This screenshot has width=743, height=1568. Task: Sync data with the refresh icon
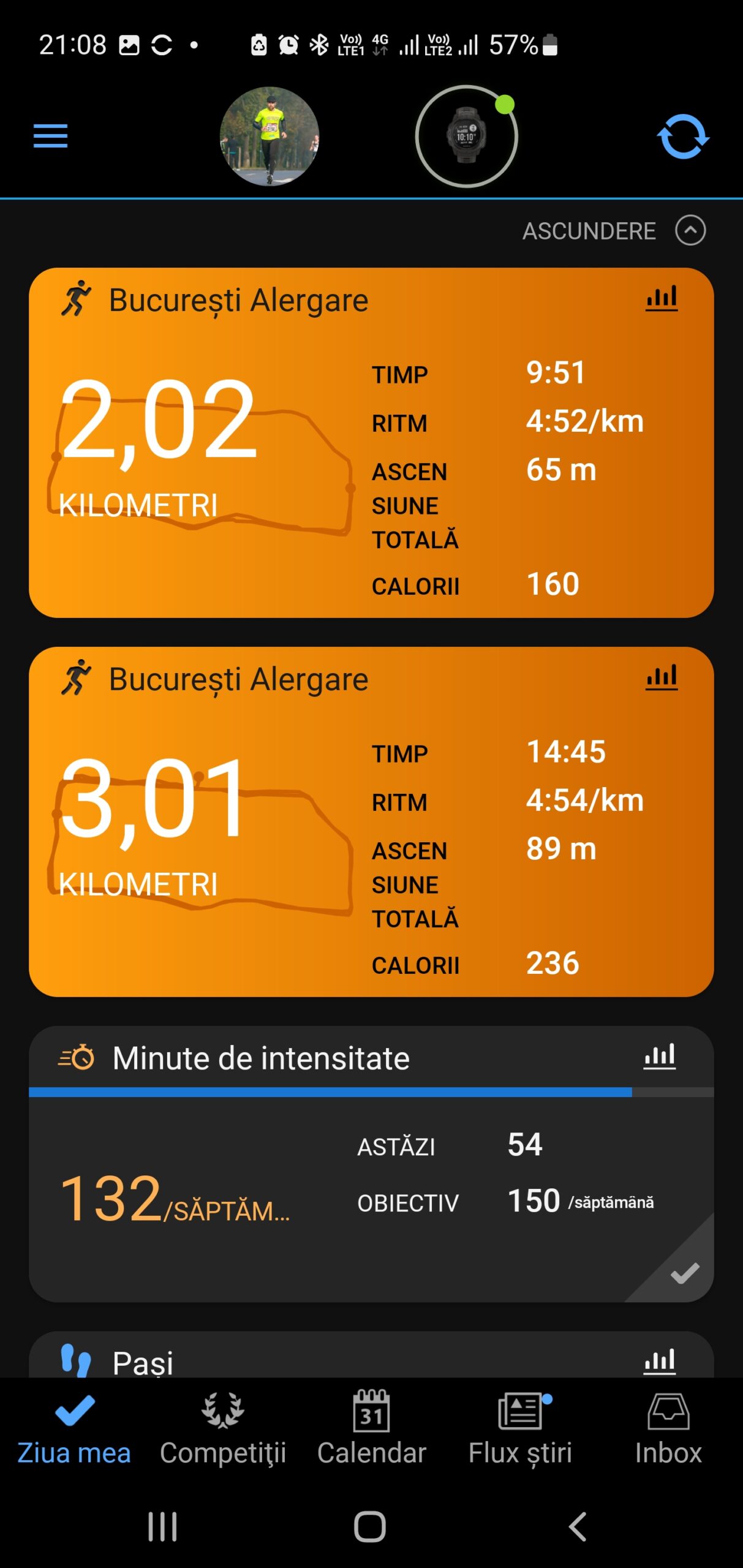click(x=682, y=136)
